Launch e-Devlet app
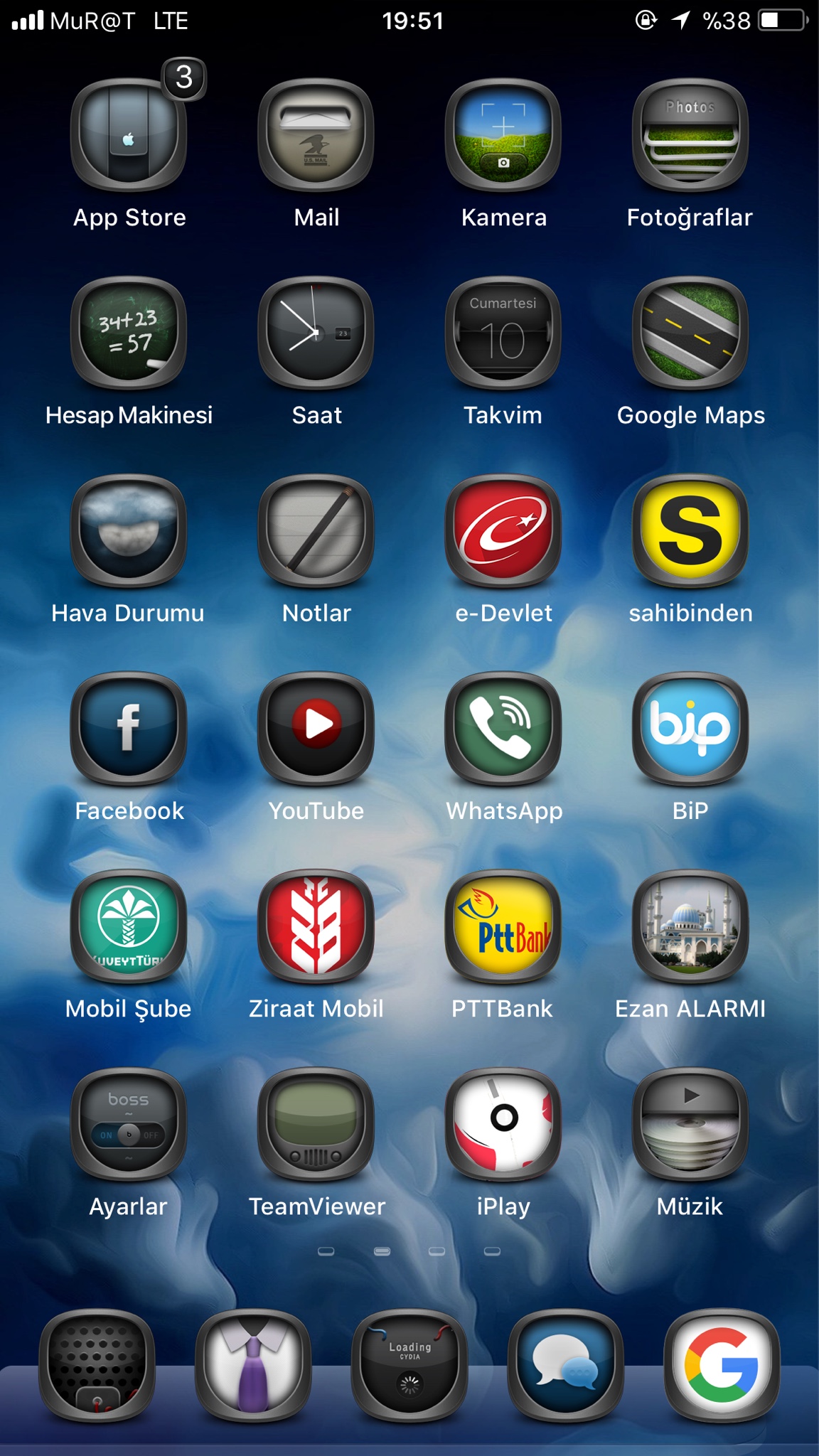The height and width of the screenshot is (1456, 819). pyautogui.click(x=503, y=530)
